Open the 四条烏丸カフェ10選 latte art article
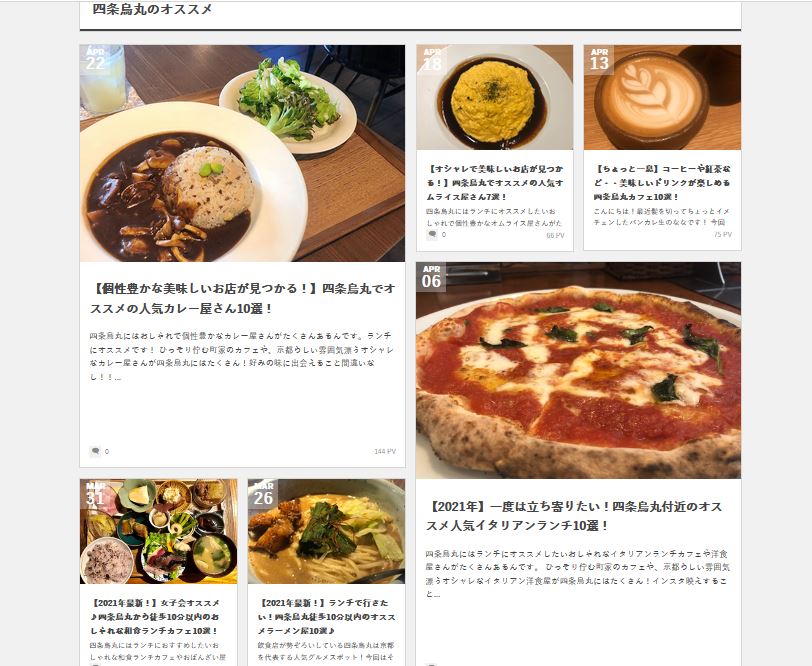 coord(662,184)
